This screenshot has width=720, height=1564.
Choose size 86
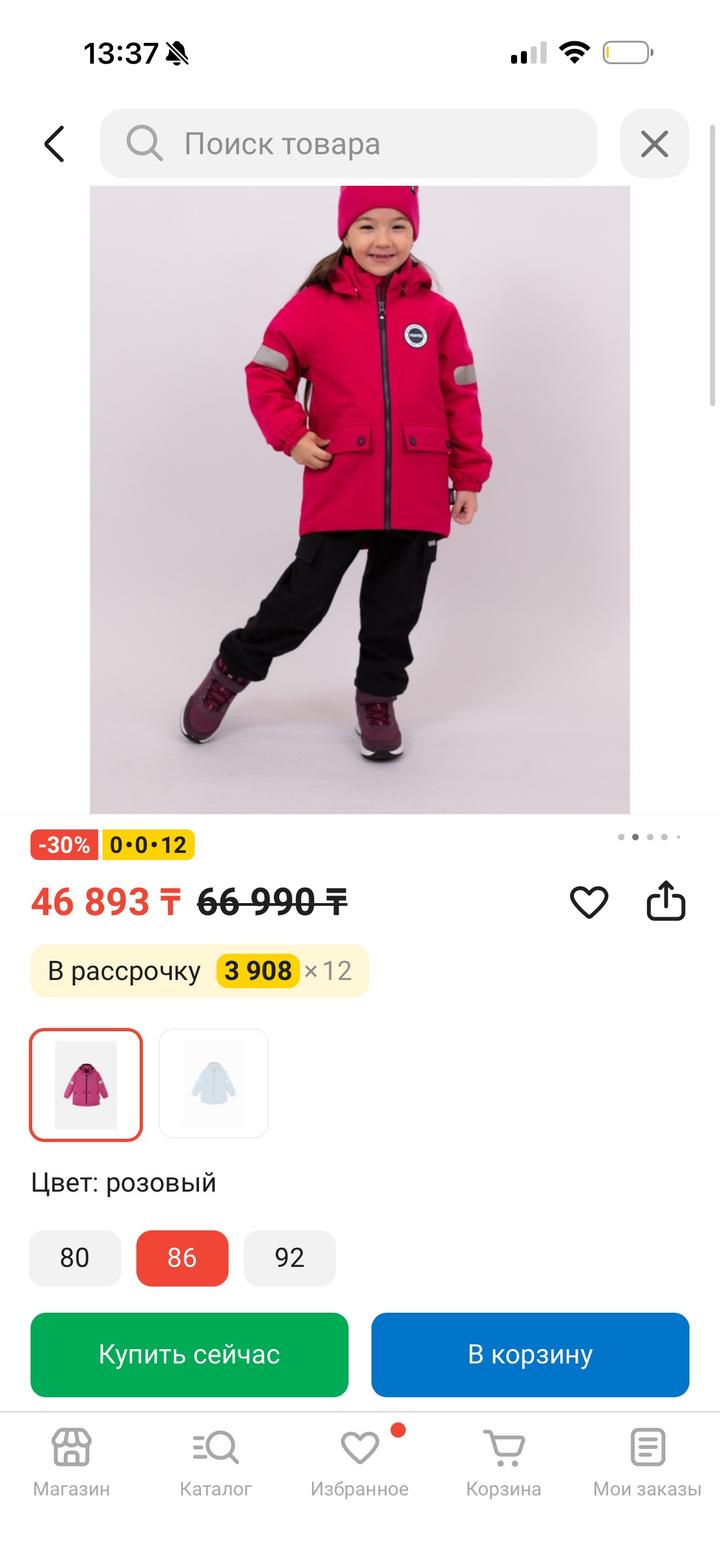[182, 1258]
